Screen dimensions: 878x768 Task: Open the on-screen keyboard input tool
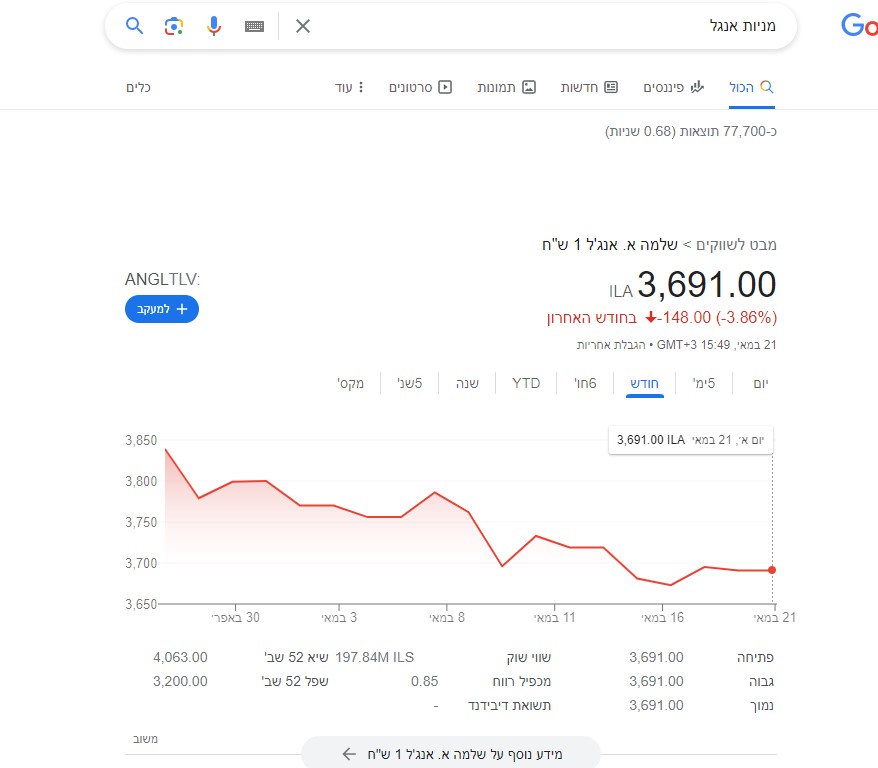tap(254, 26)
